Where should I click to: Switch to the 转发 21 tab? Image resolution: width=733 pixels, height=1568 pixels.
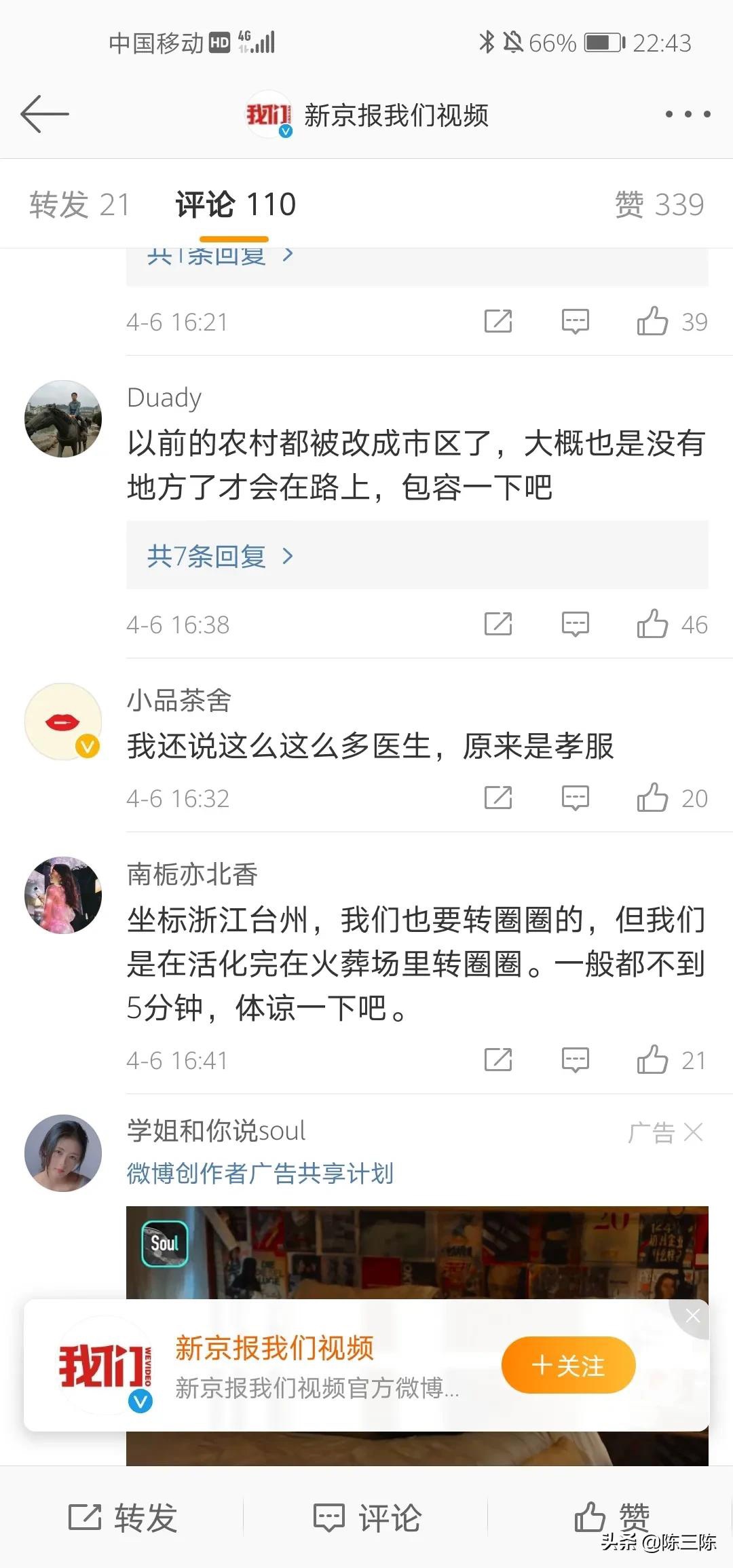[x=79, y=204]
